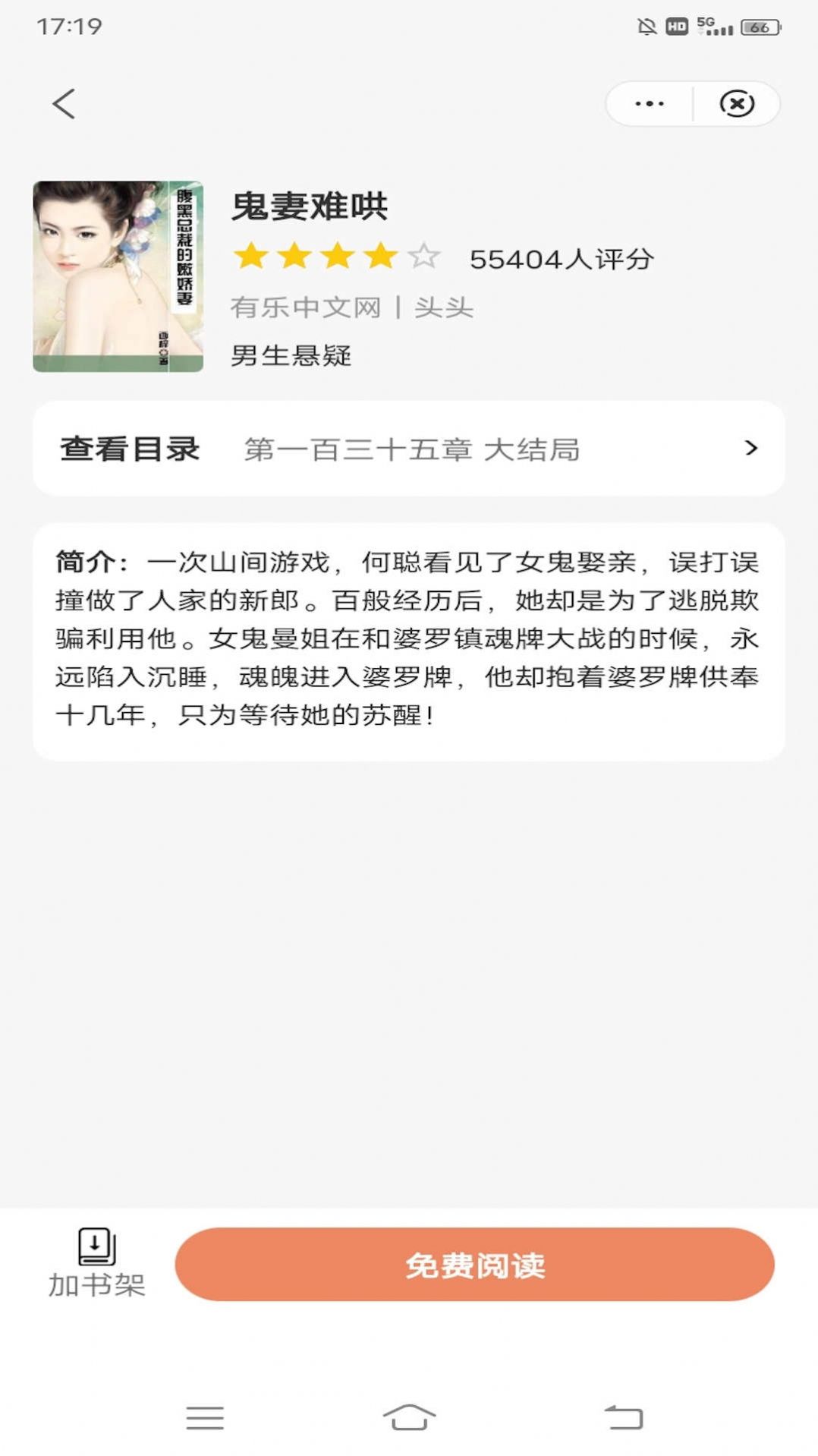Select the 男生悬疑 category tag
Image resolution: width=818 pixels, height=1456 pixels.
[x=291, y=355]
